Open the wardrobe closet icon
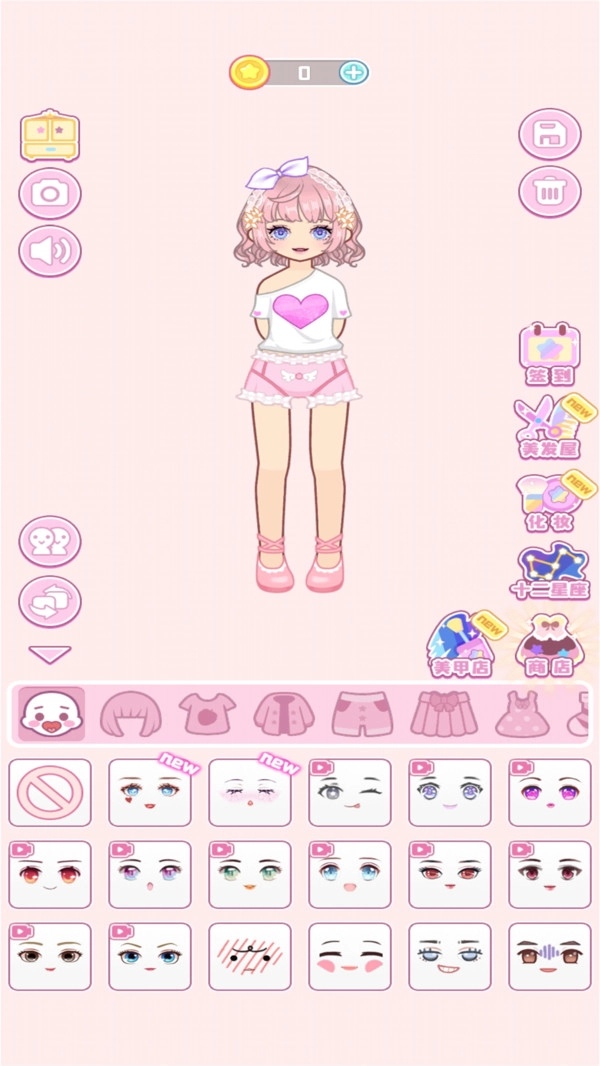This screenshot has height=1066, width=600. [x=50, y=135]
